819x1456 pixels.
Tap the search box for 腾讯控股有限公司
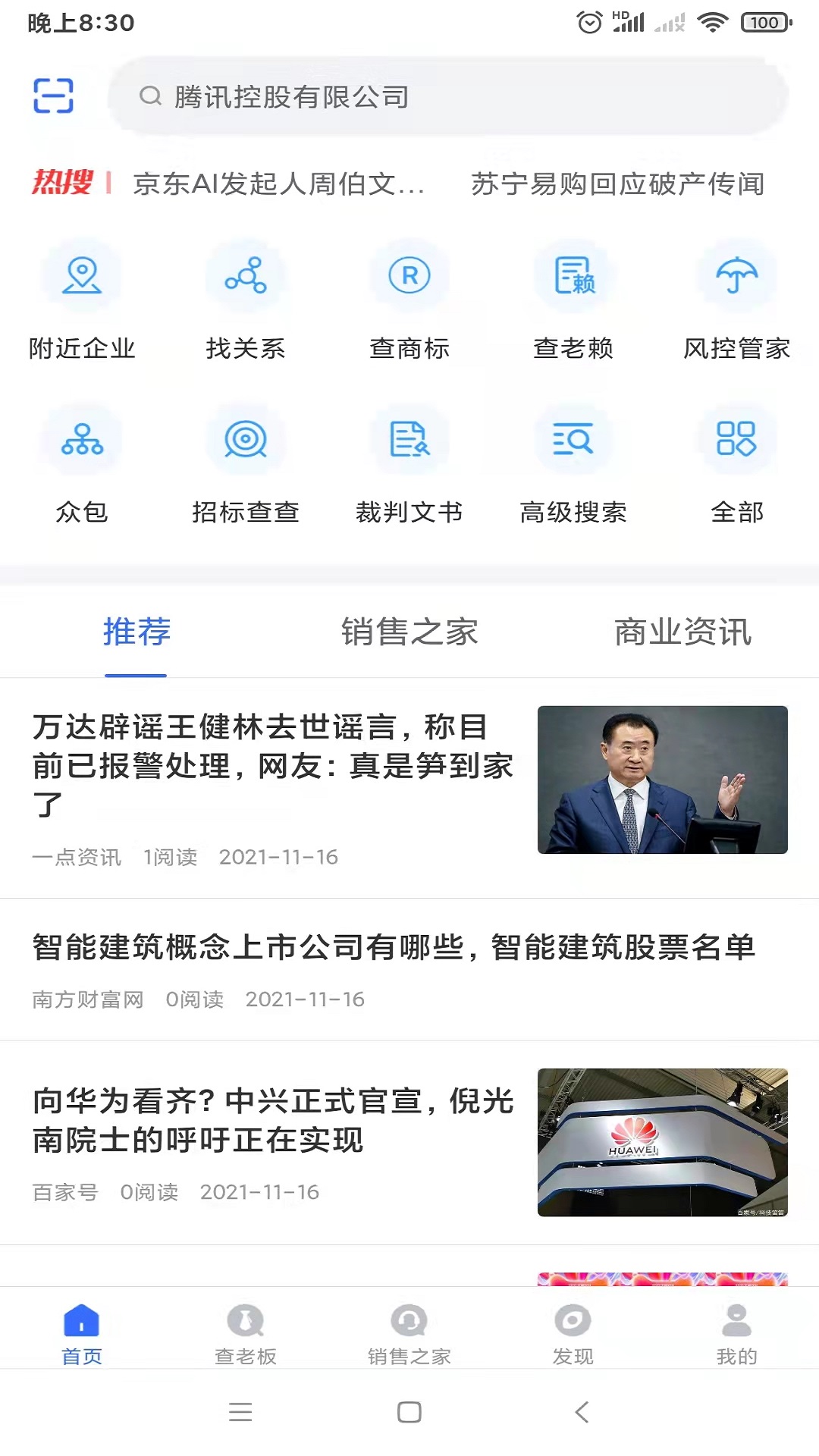[447, 96]
